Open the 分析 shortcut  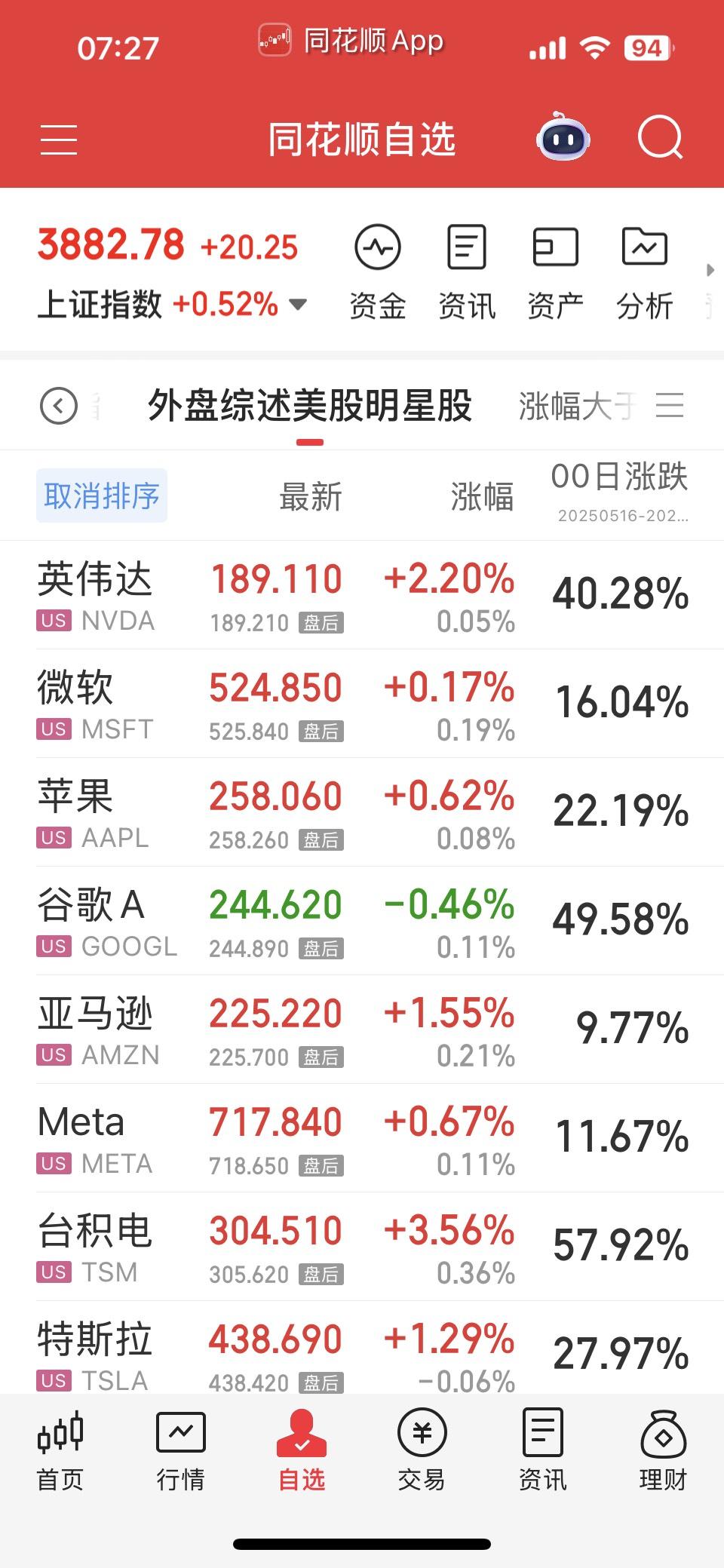[644, 272]
